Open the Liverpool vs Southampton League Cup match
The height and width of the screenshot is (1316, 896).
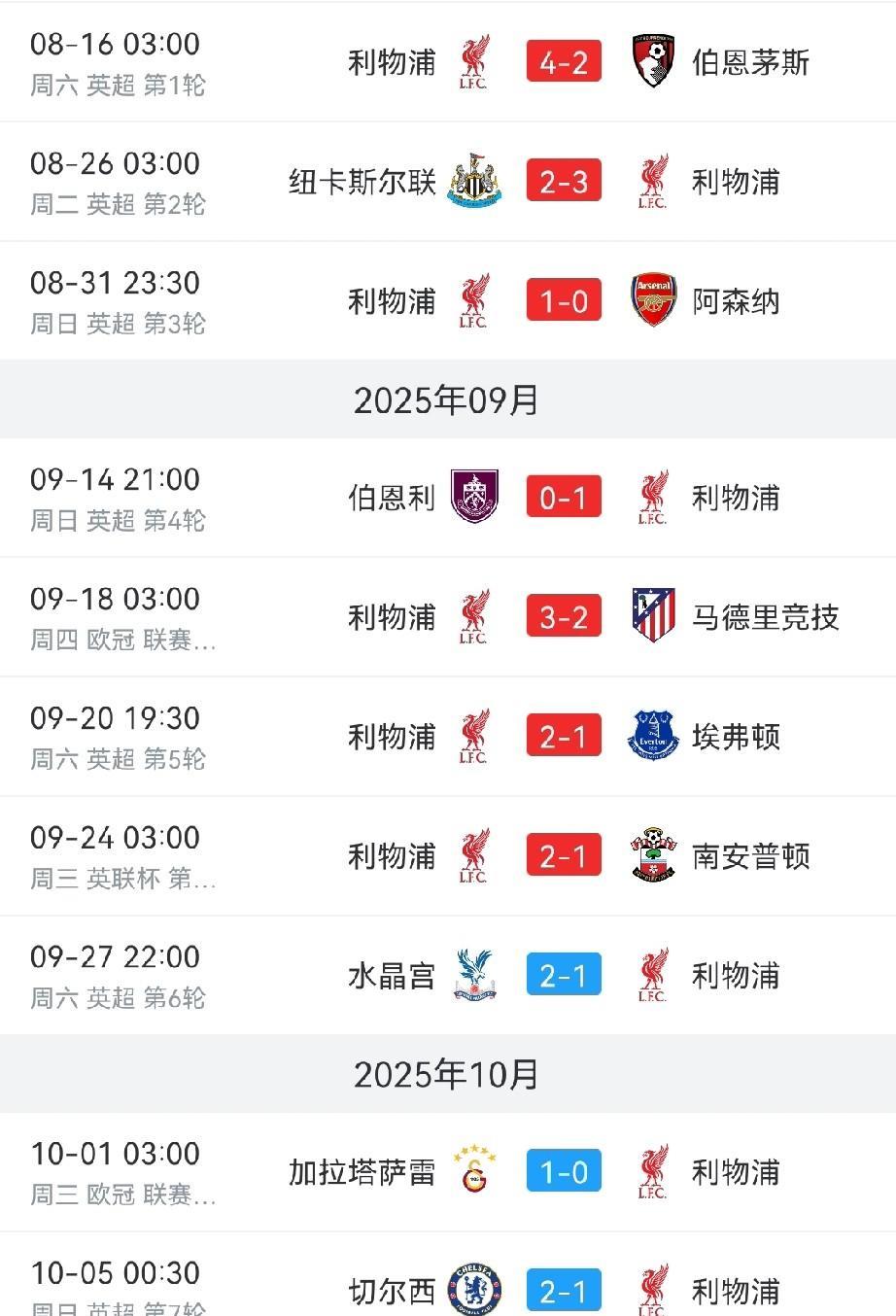tap(564, 856)
